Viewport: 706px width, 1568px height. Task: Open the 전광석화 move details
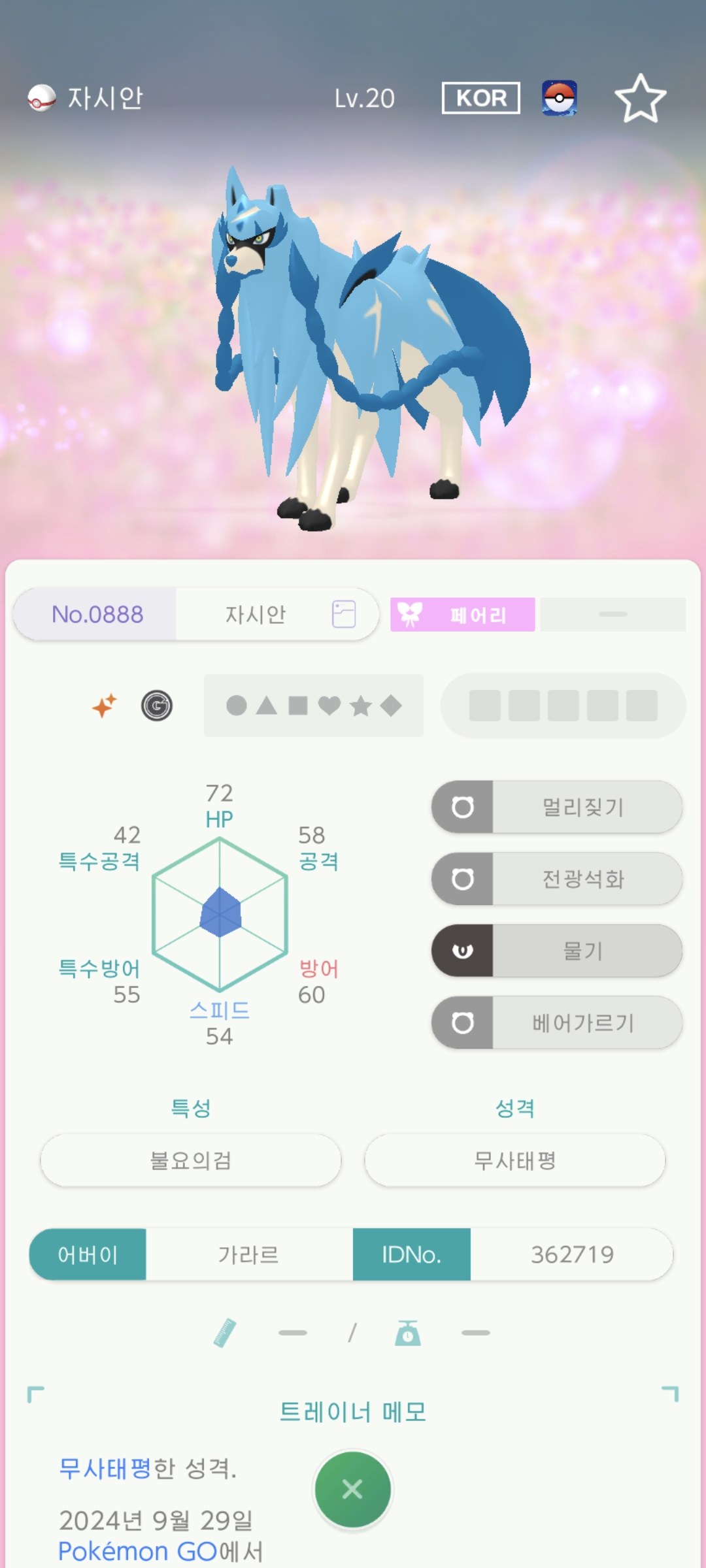[x=557, y=879]
